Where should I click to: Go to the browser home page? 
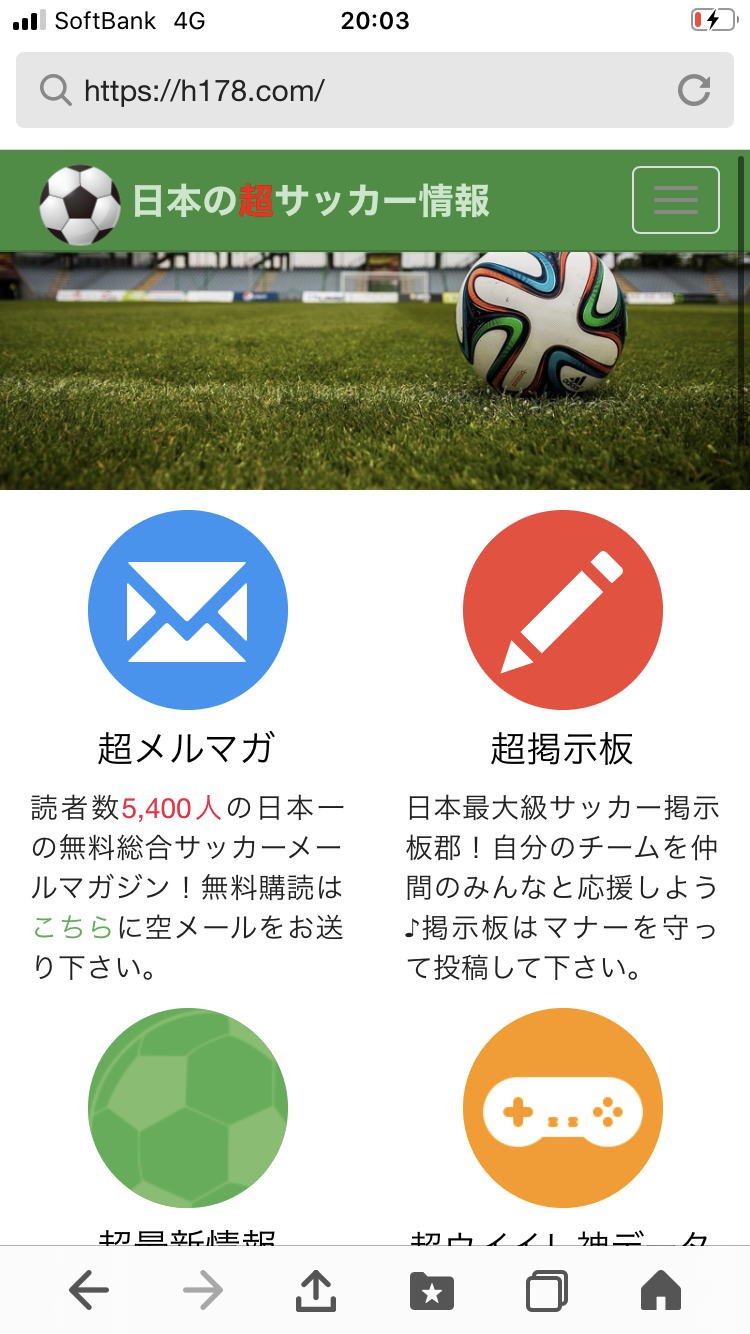point(660,1291)
